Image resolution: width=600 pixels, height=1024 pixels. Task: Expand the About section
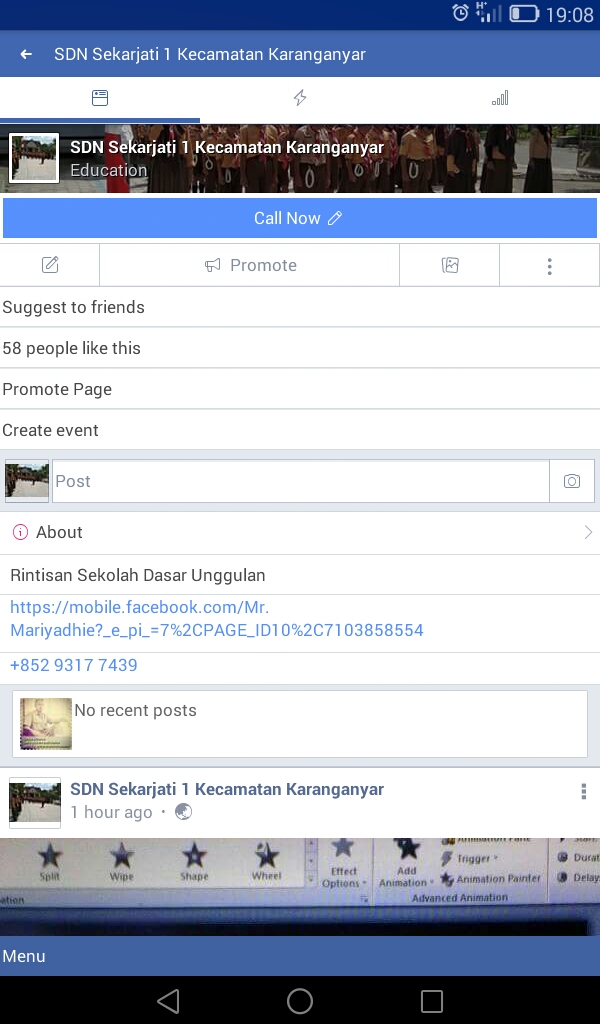tap(300, 532)
